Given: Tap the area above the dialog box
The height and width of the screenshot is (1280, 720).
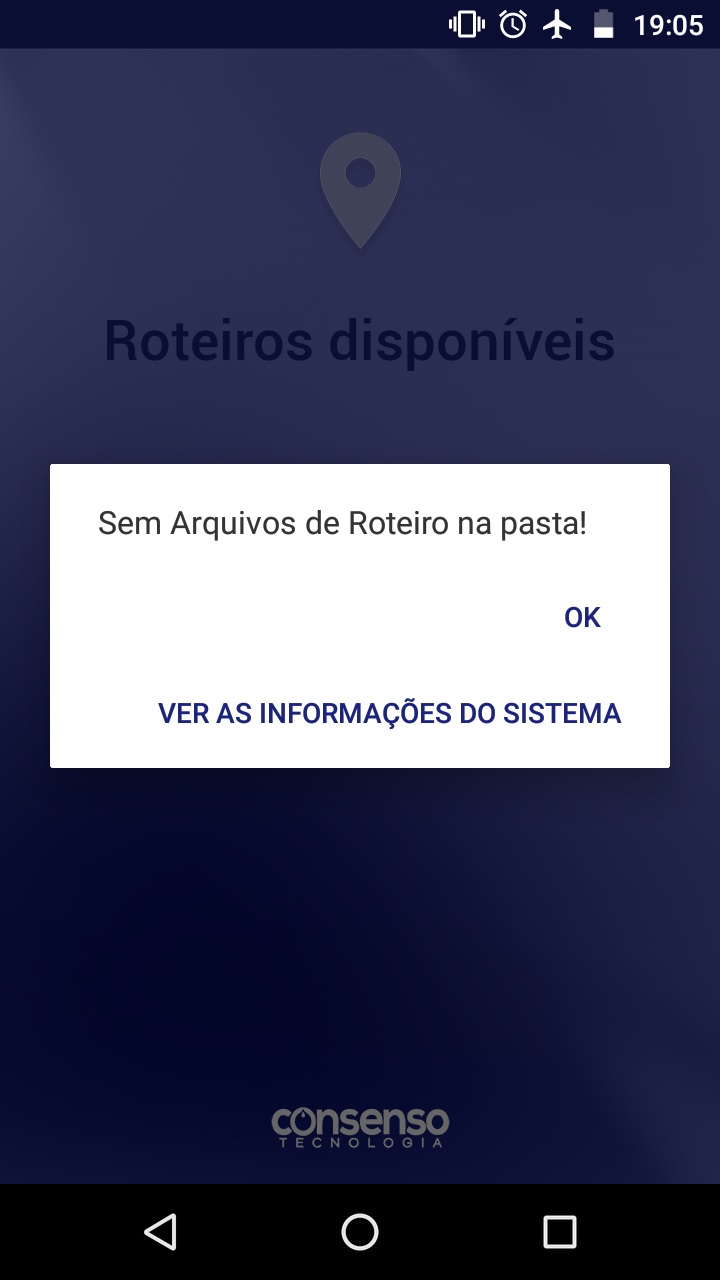Looking at the screenshot, I should click(360, 420).
